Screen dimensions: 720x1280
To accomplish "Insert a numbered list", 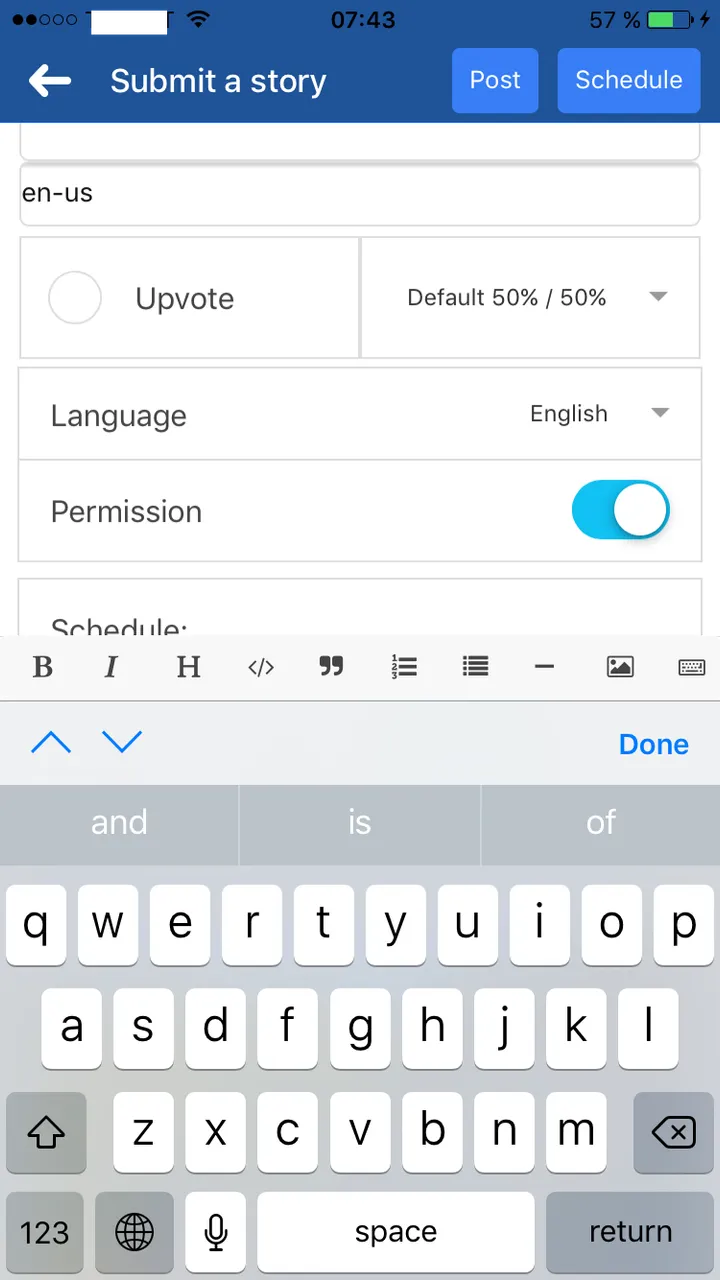I will pos(405,667).
